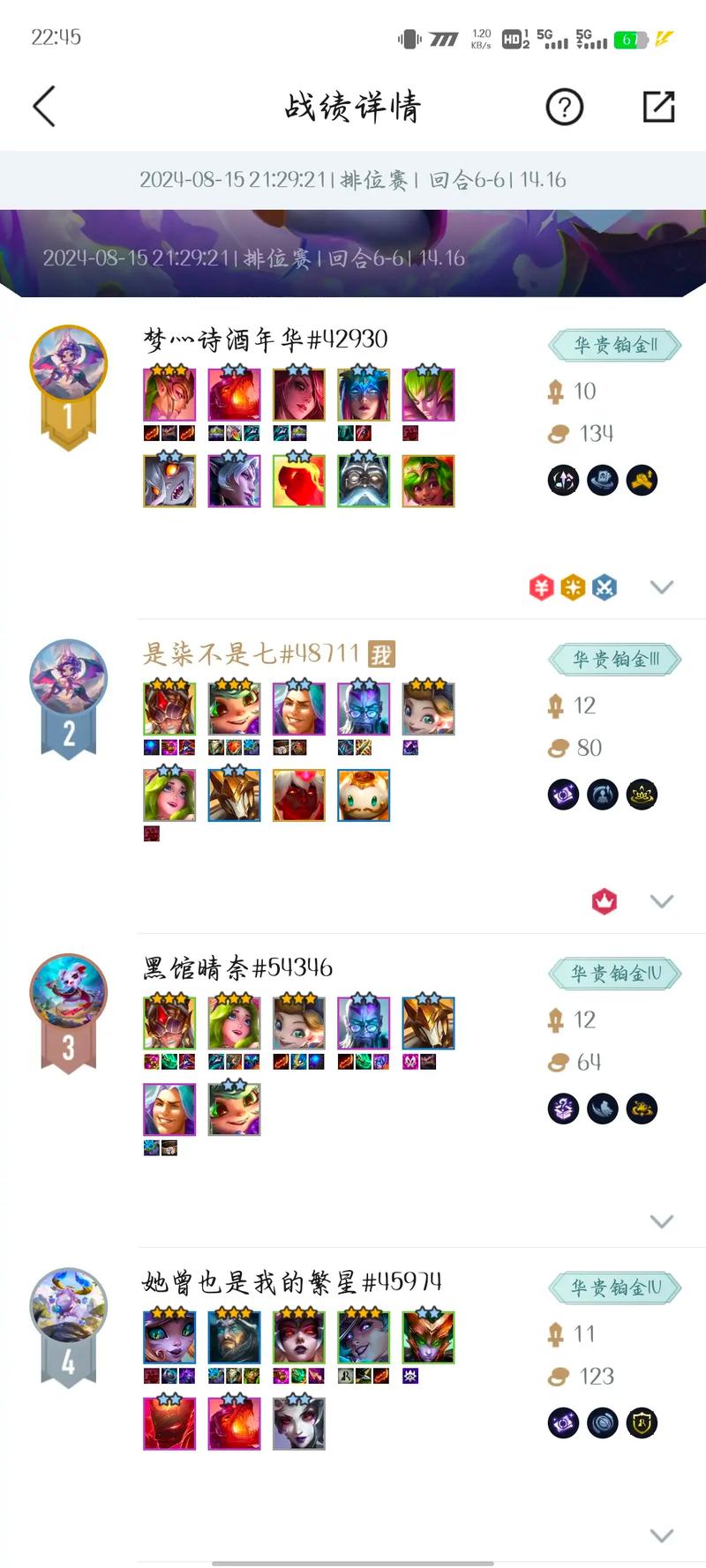706x1568 pixels.
Task: Expand details for first-place player 梦灬诗酒年华
Action: [x=661, y=587]
